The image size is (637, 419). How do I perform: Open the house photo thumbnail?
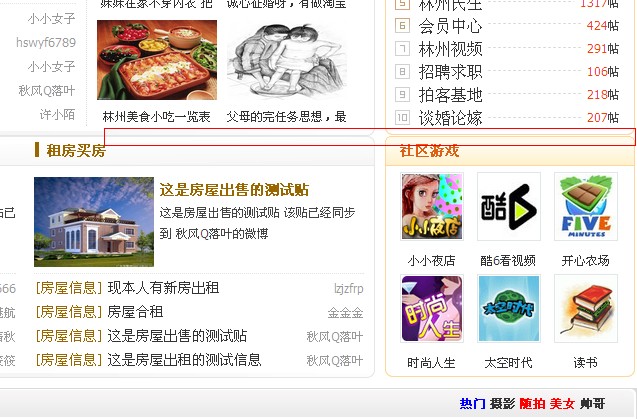click(x=94, y=222)
